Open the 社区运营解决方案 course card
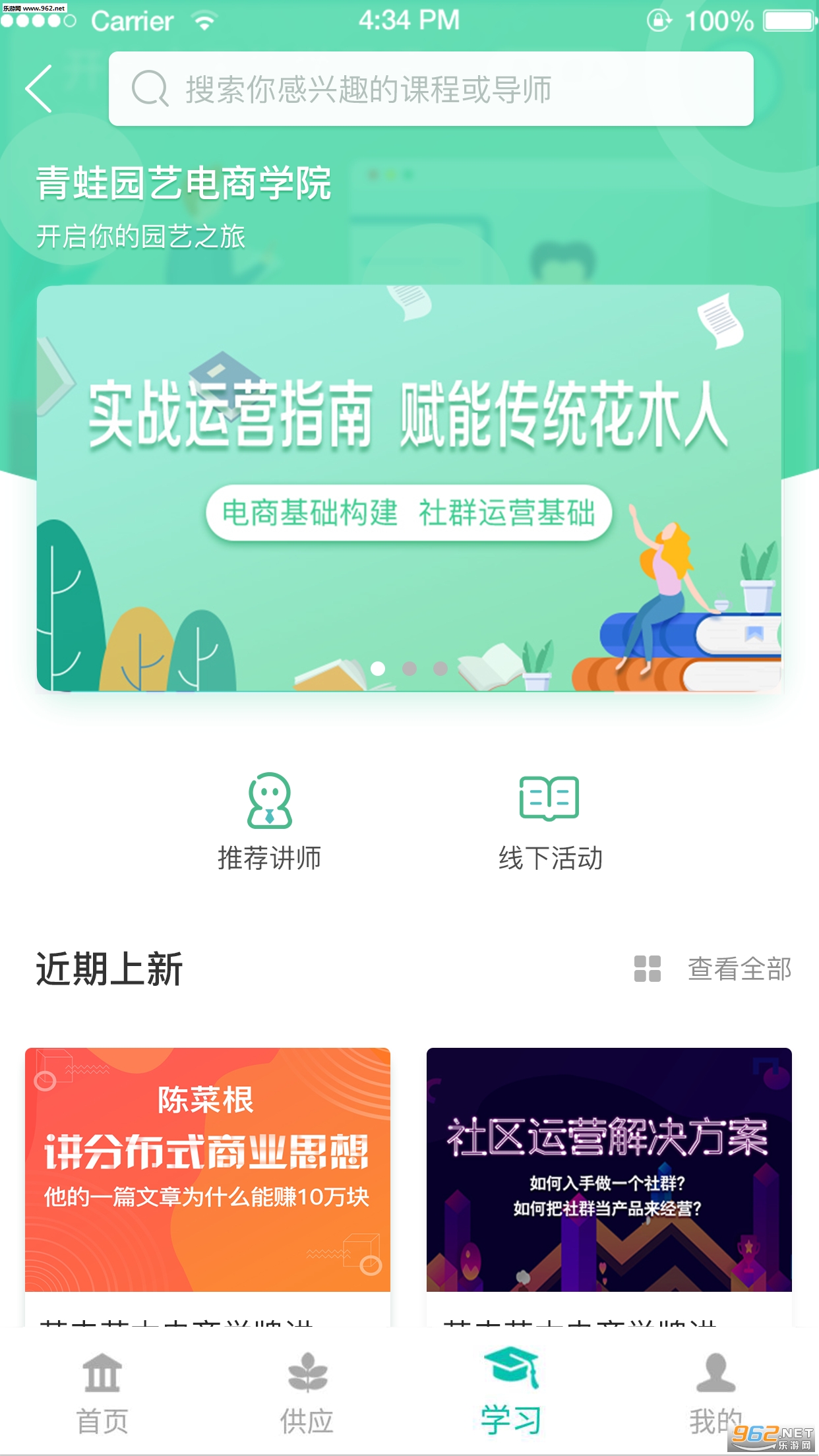The image size is (819, 1456). tap(609, 1168)
